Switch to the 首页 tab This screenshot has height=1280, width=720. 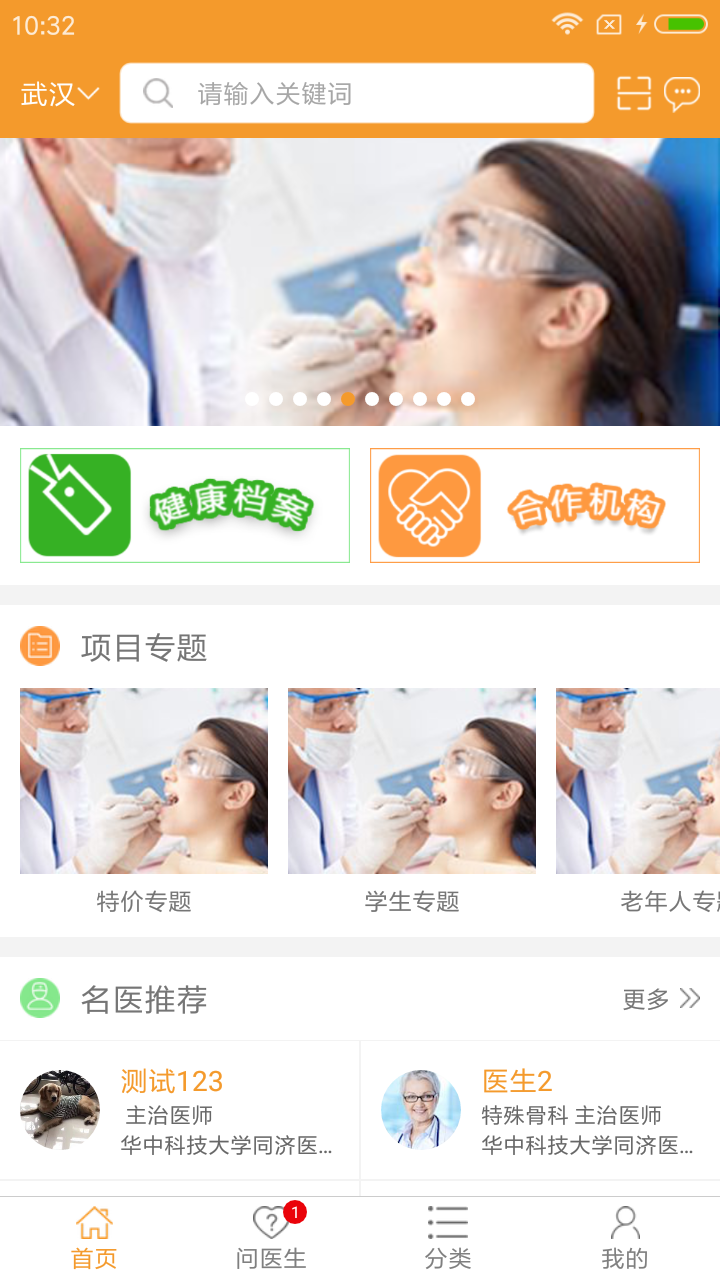(94, 1238)
